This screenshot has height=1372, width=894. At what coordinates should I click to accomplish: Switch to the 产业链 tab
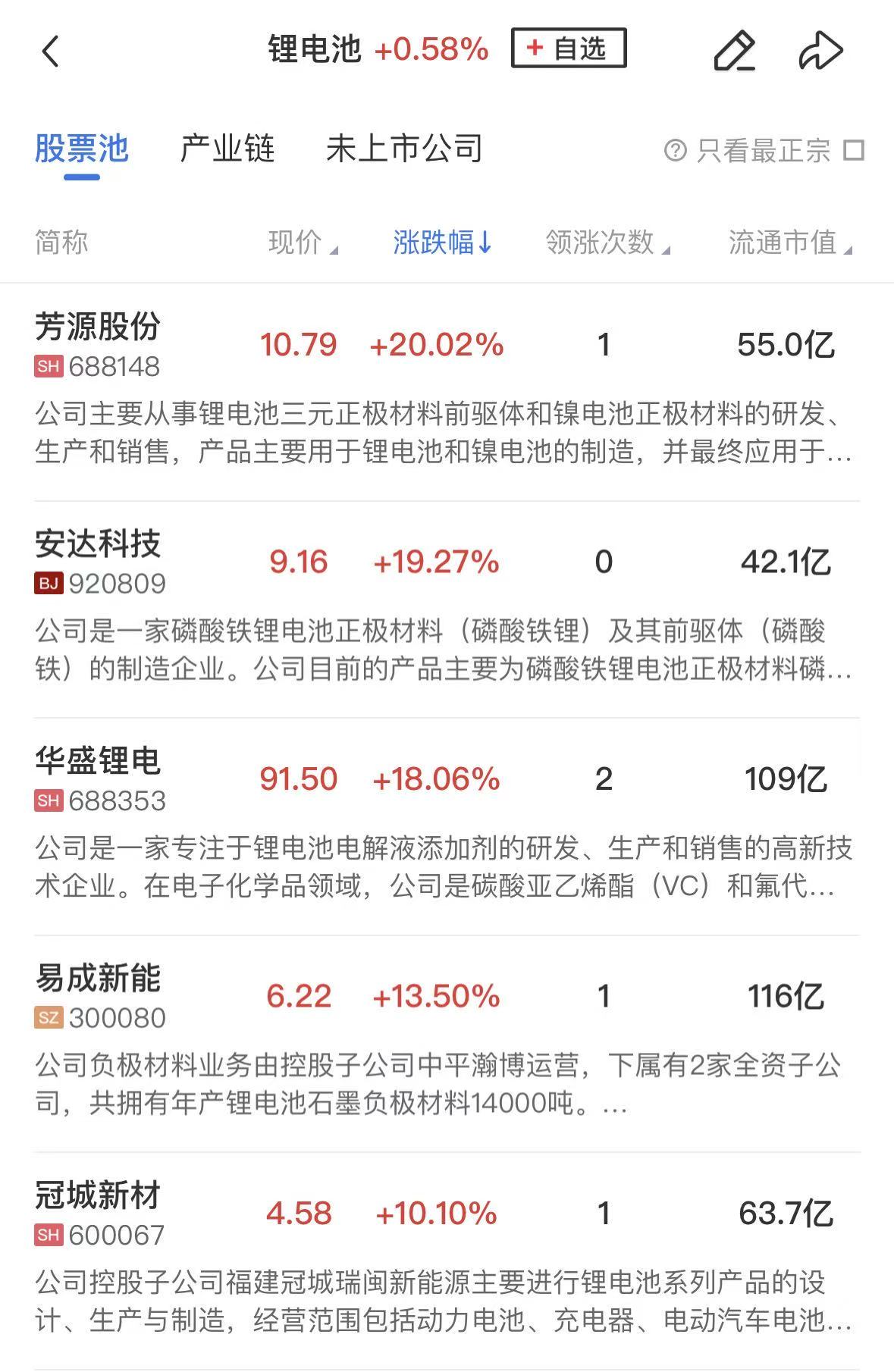227,149
